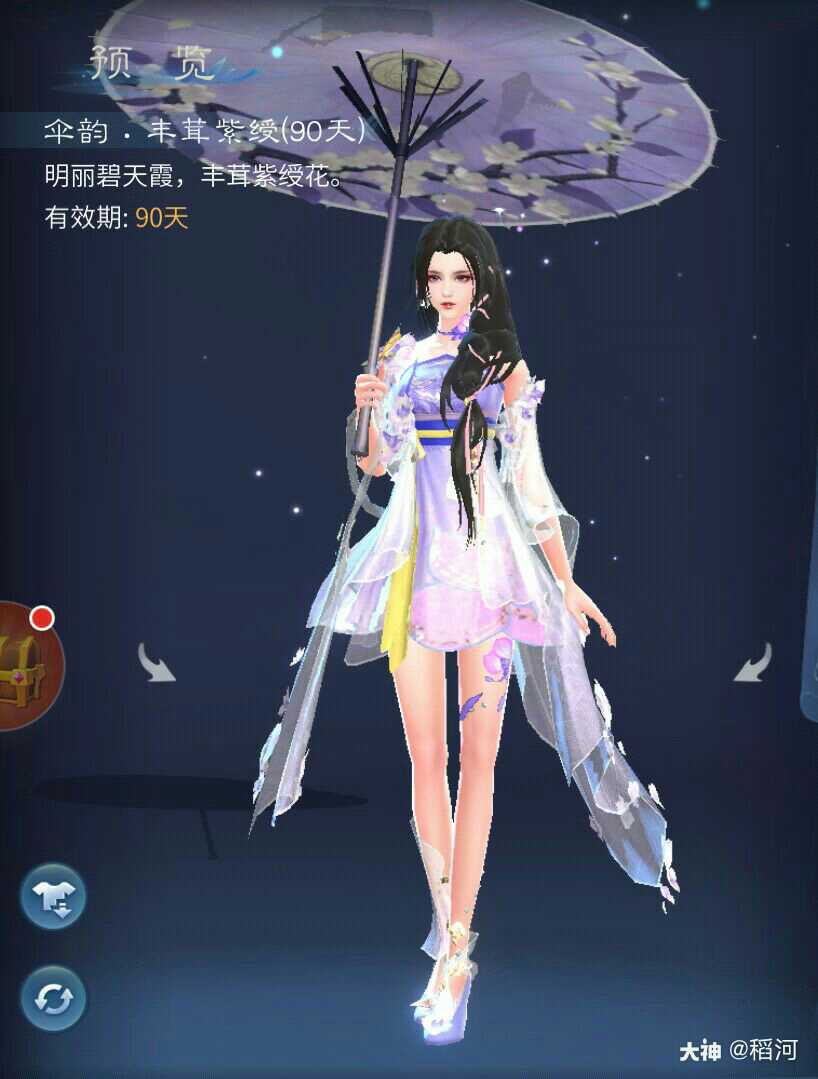Tap the circular refresh reset button

(x=53, y=999)
